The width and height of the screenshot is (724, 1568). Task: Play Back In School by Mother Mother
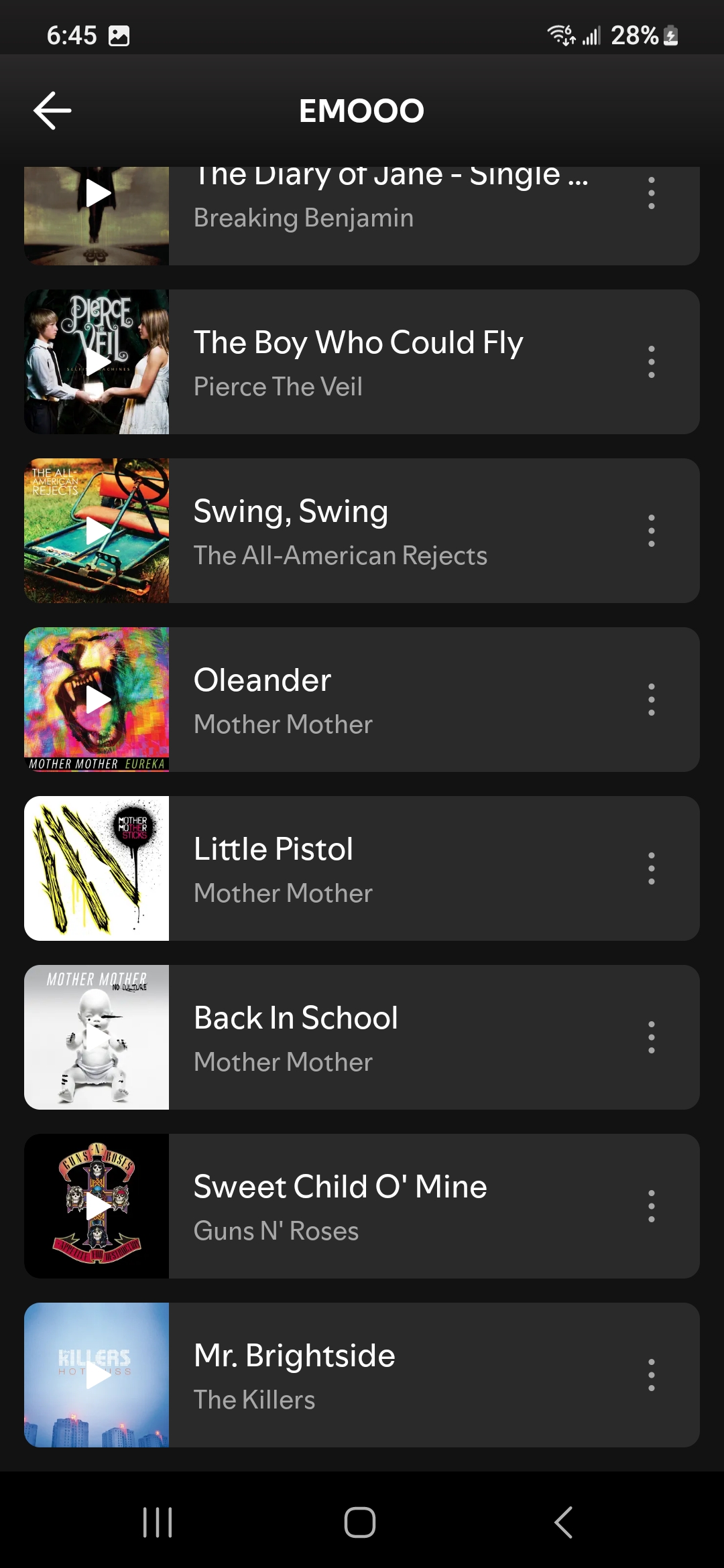(97, 1037)
